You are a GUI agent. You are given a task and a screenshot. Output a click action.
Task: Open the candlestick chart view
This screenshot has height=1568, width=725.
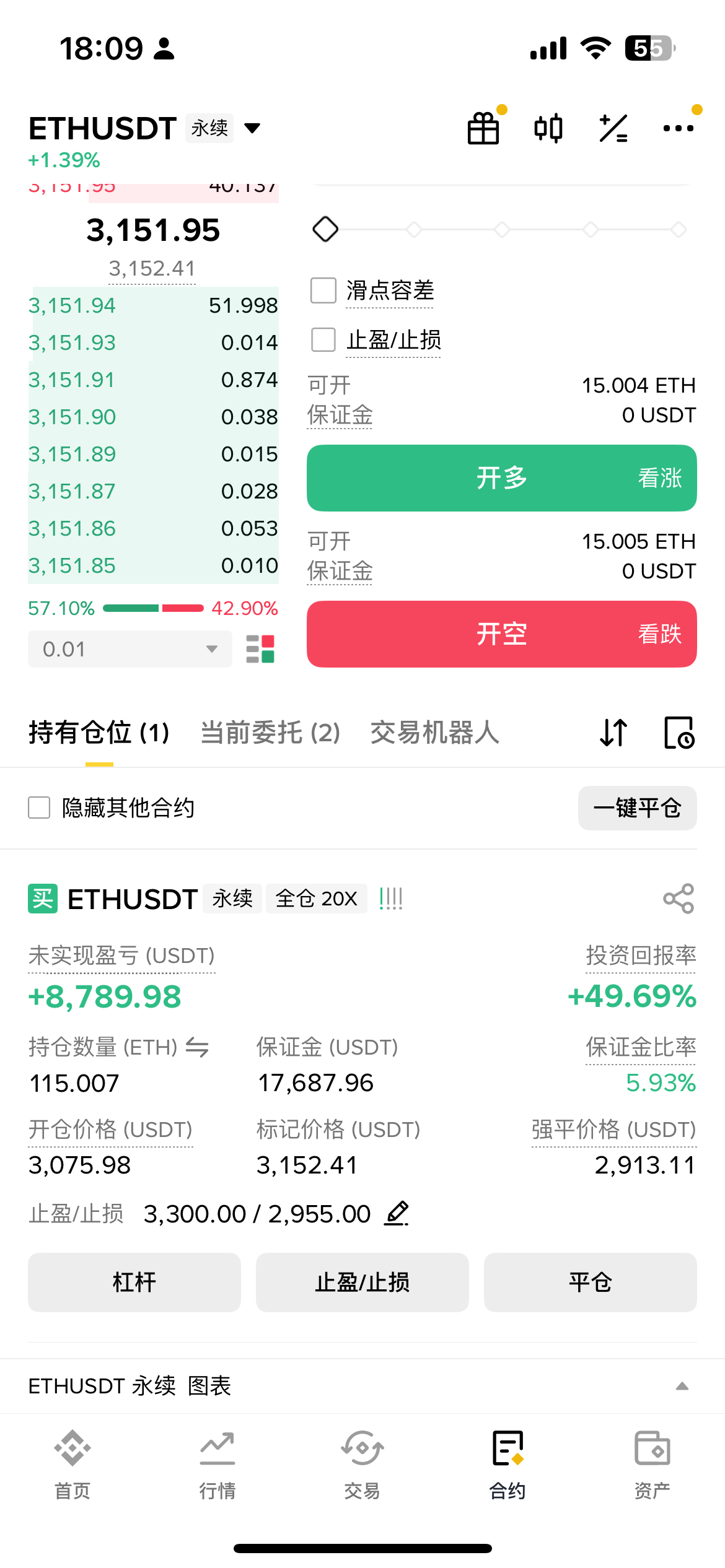[548, 129]
